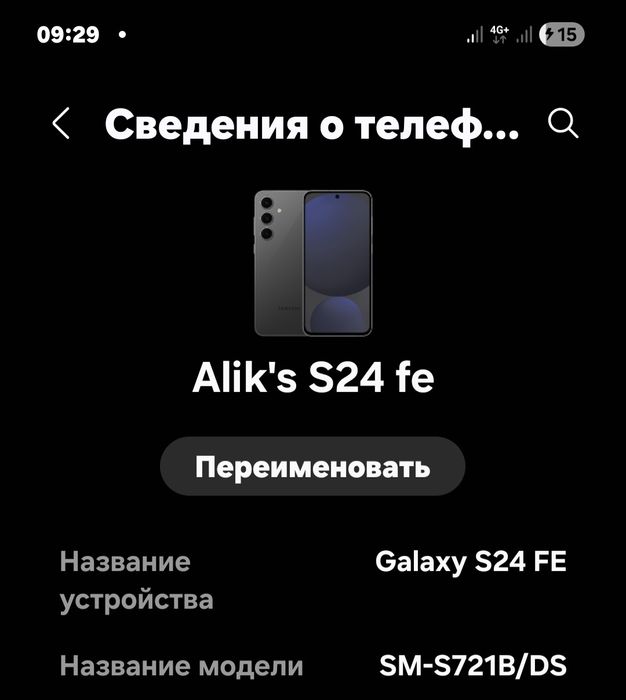Tap the Переименовать button

[313, 467]
